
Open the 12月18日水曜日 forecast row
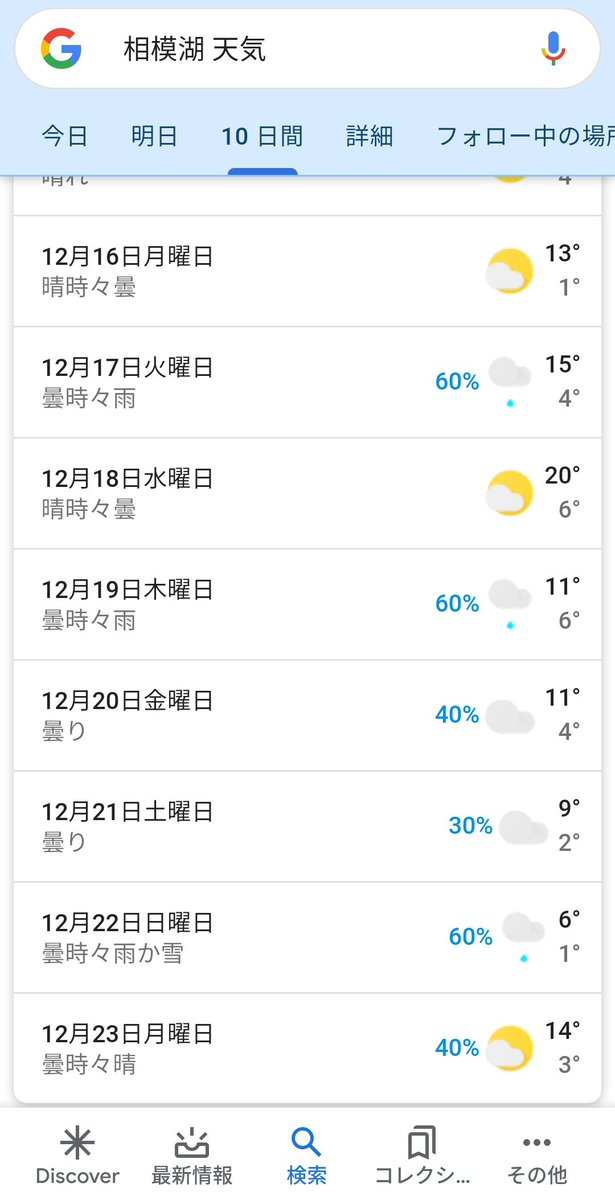307,493
